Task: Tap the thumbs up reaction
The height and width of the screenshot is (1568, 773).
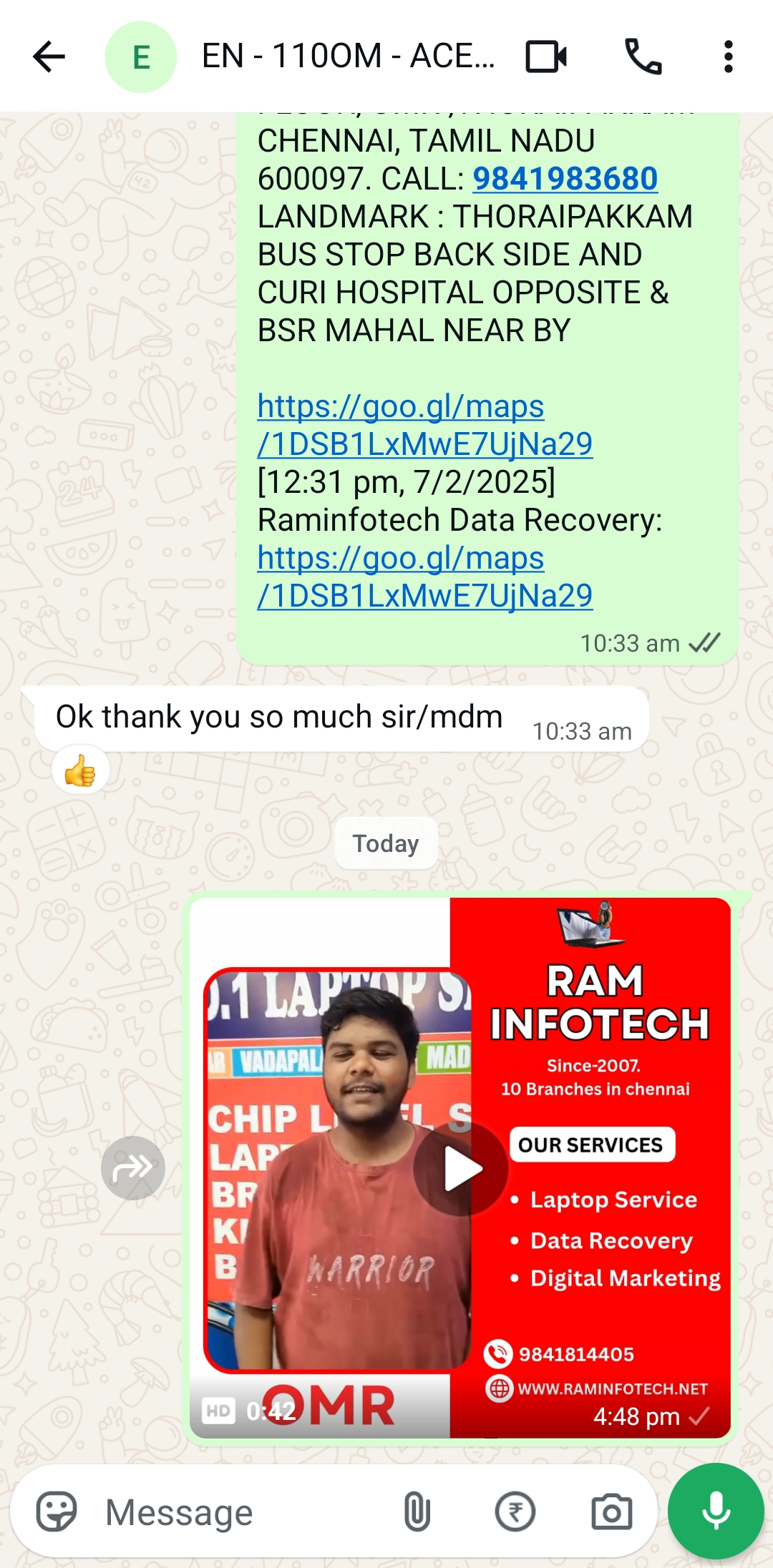Action: (80, 770)
